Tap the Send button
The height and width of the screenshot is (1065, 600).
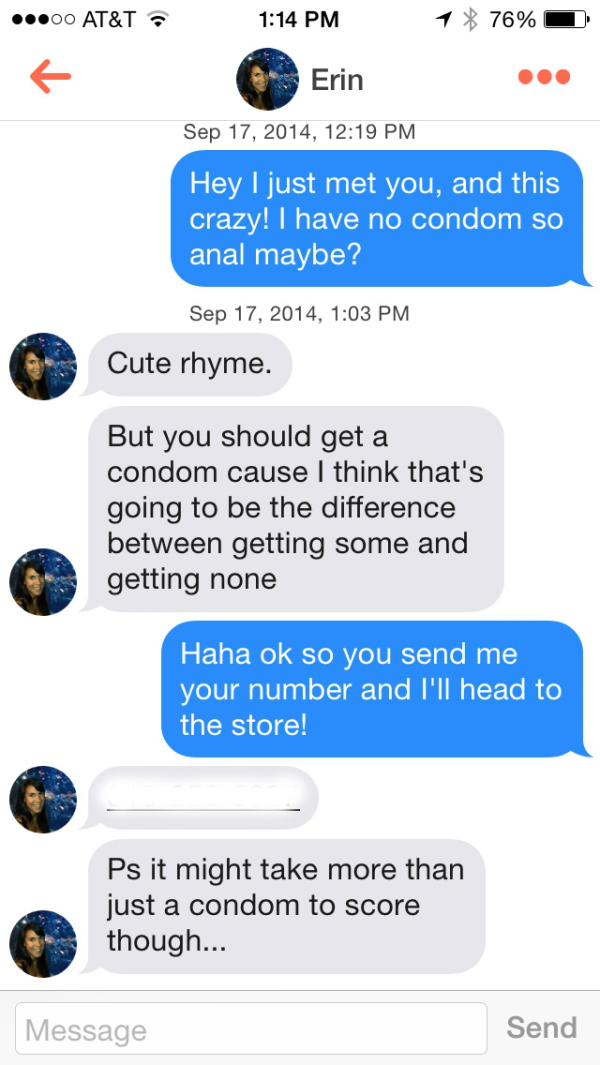(x=541, y=1027)
